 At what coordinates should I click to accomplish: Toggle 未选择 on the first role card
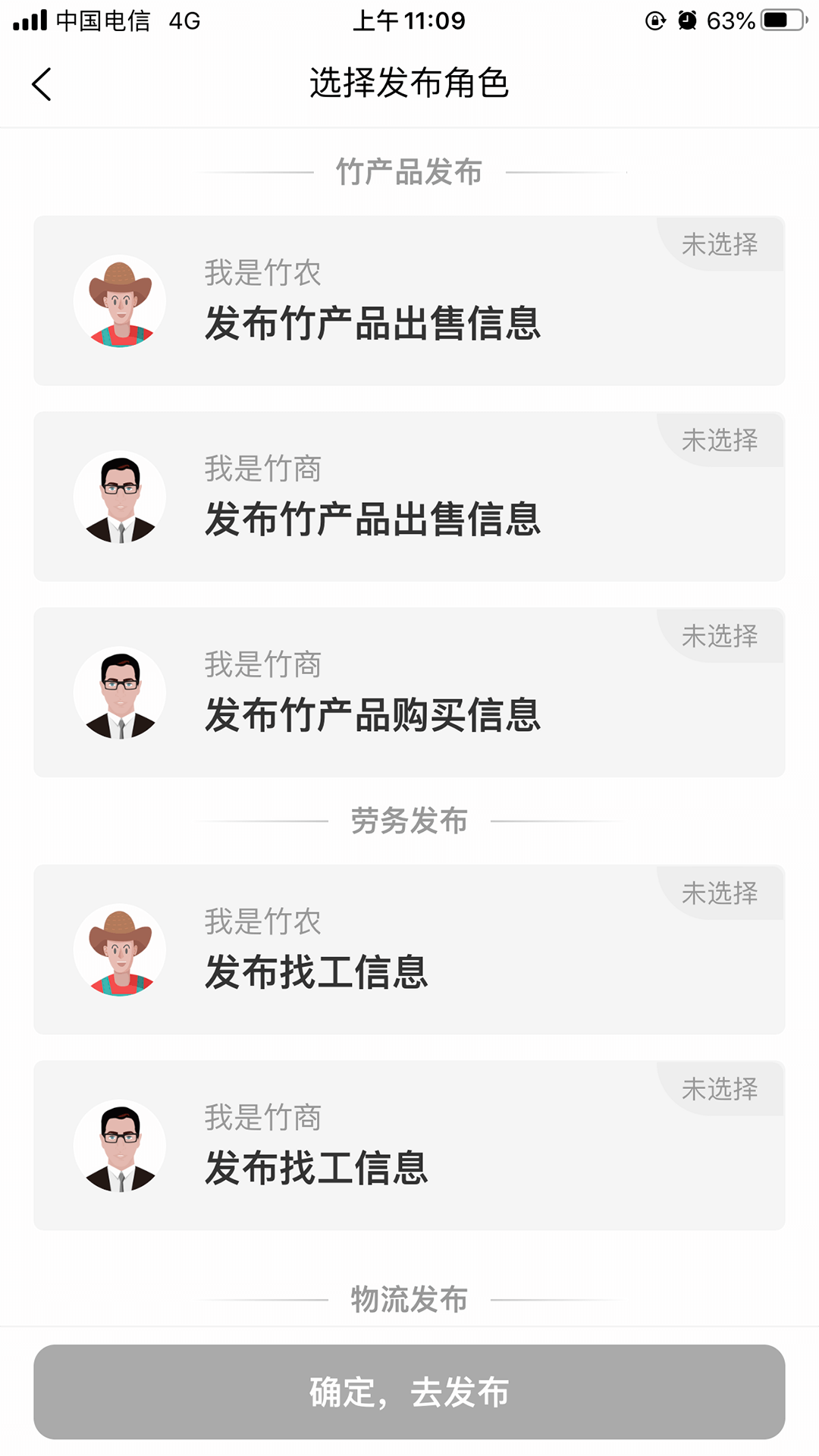coord(719,243)
